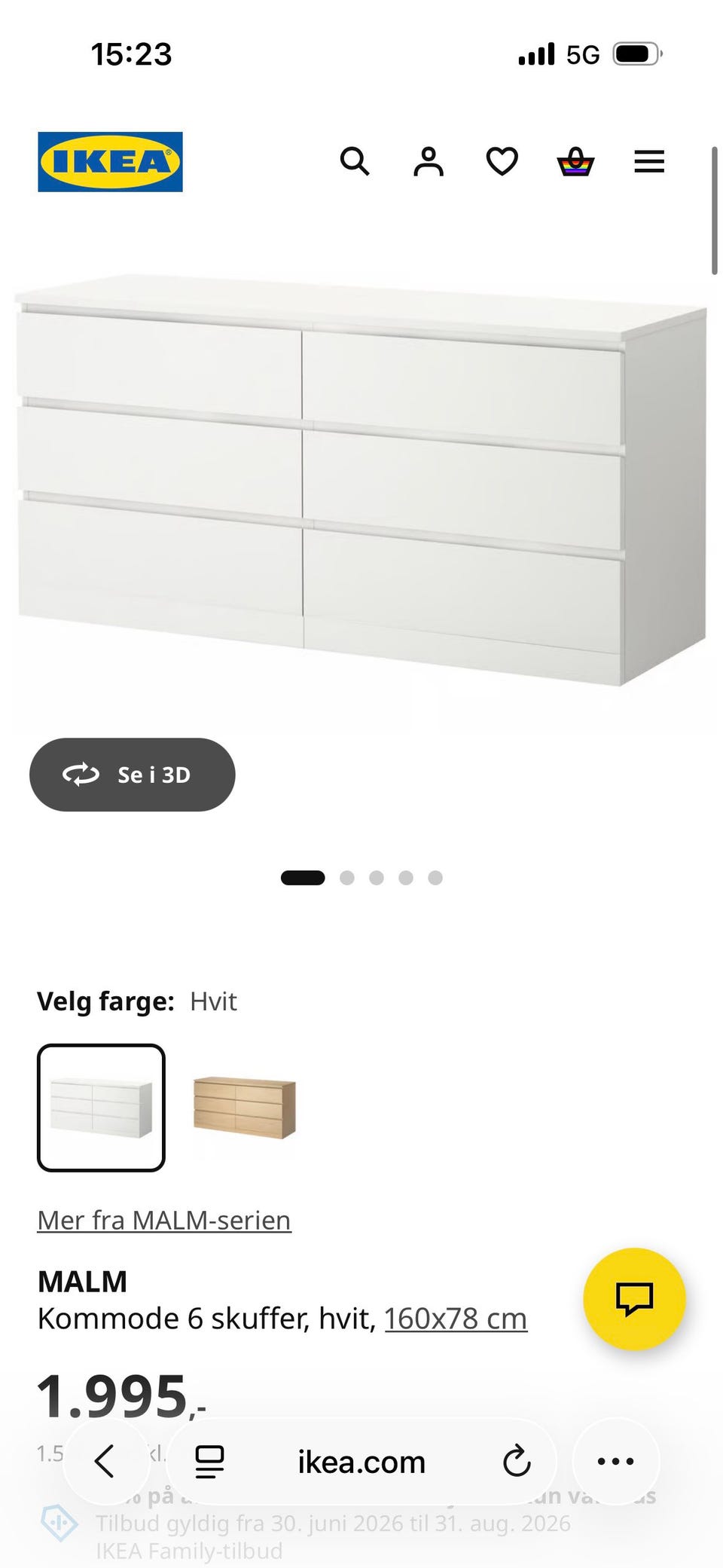Open the hamburger menu
Image resolution: width=723 pixels, height=1568 pixels.
649,161
